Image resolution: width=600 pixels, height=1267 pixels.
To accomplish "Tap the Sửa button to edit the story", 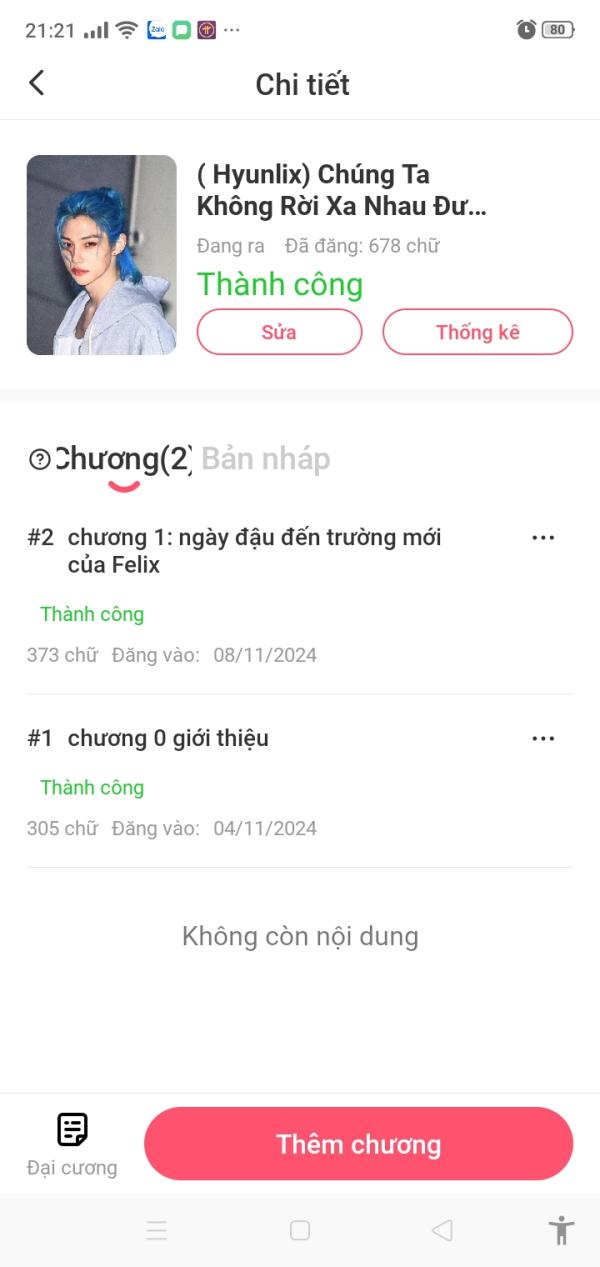I will click(x=279, y=332).
